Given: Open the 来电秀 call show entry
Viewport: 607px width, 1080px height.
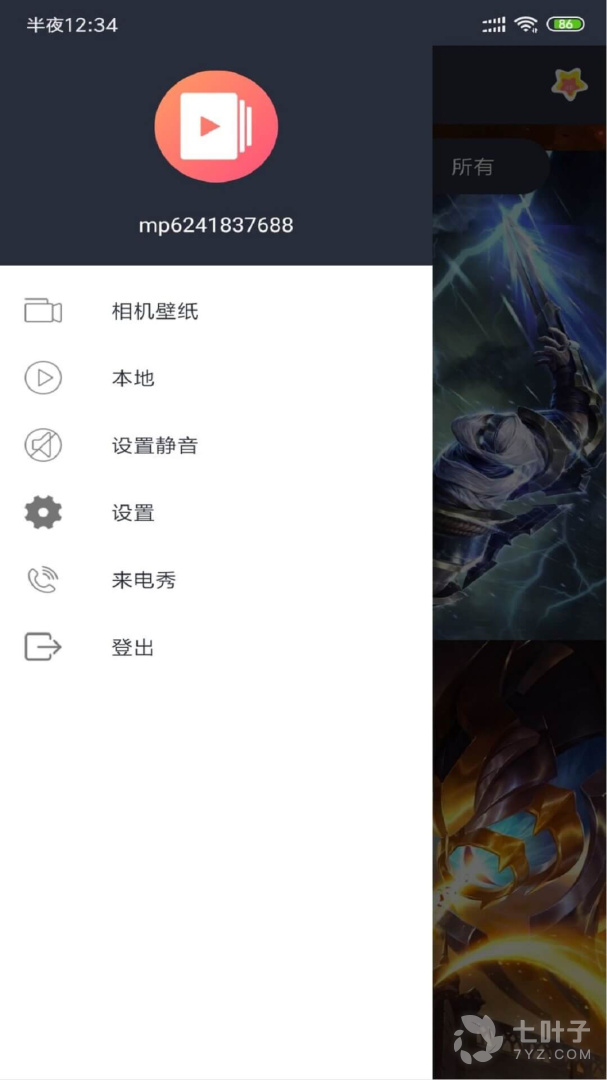Looking at the screenshot, I should coord(216,581).
